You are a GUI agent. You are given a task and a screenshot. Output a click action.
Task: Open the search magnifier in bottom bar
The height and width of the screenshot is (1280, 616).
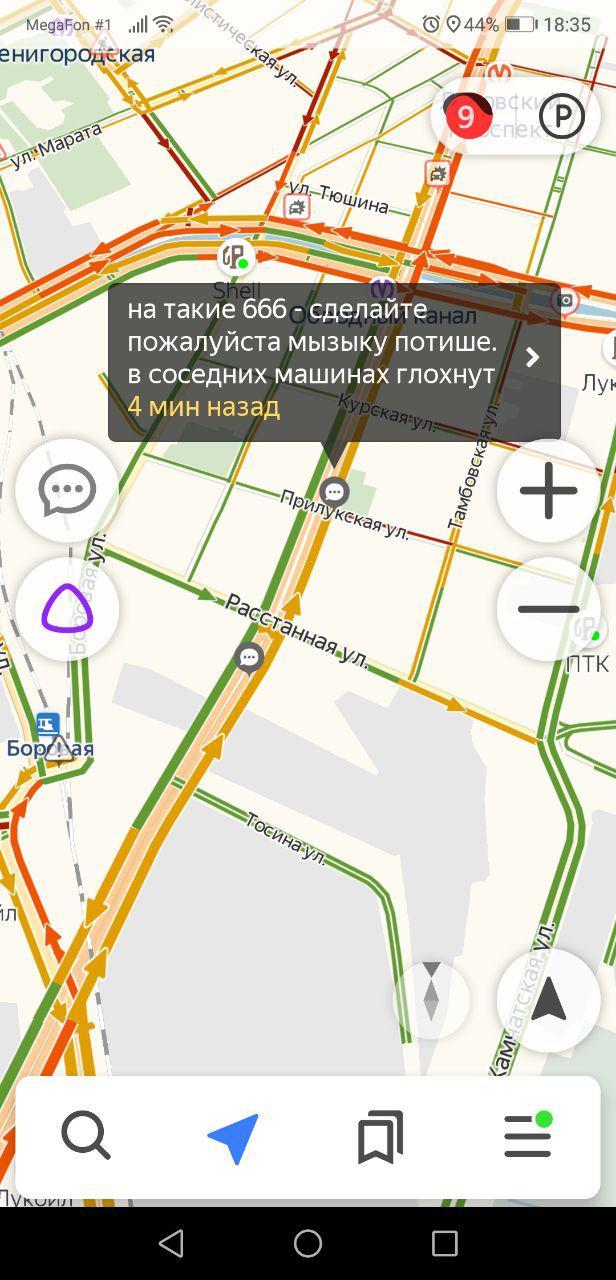click(85, 1137)
